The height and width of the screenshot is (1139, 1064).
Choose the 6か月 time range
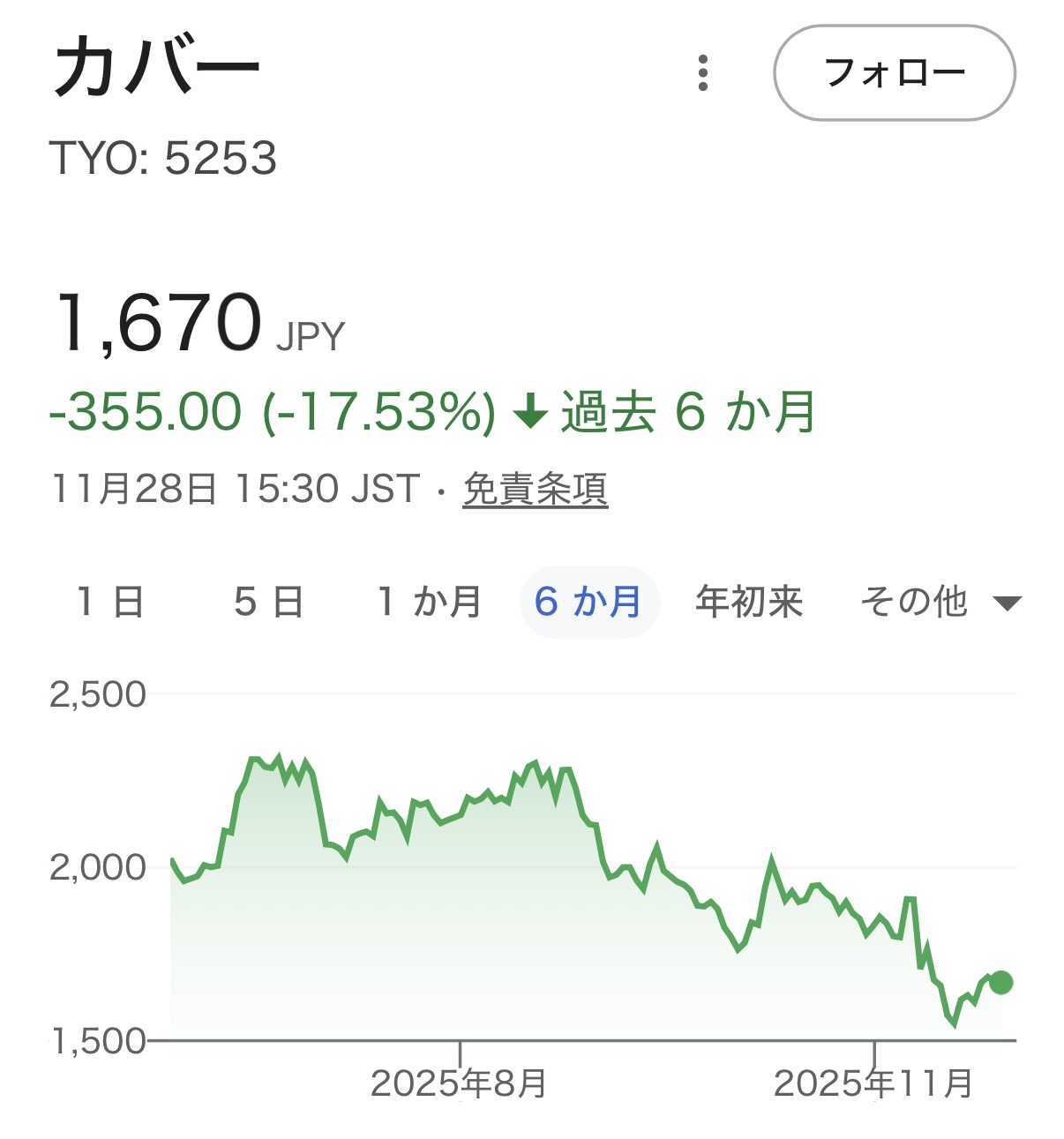click(x=588, y=603)
